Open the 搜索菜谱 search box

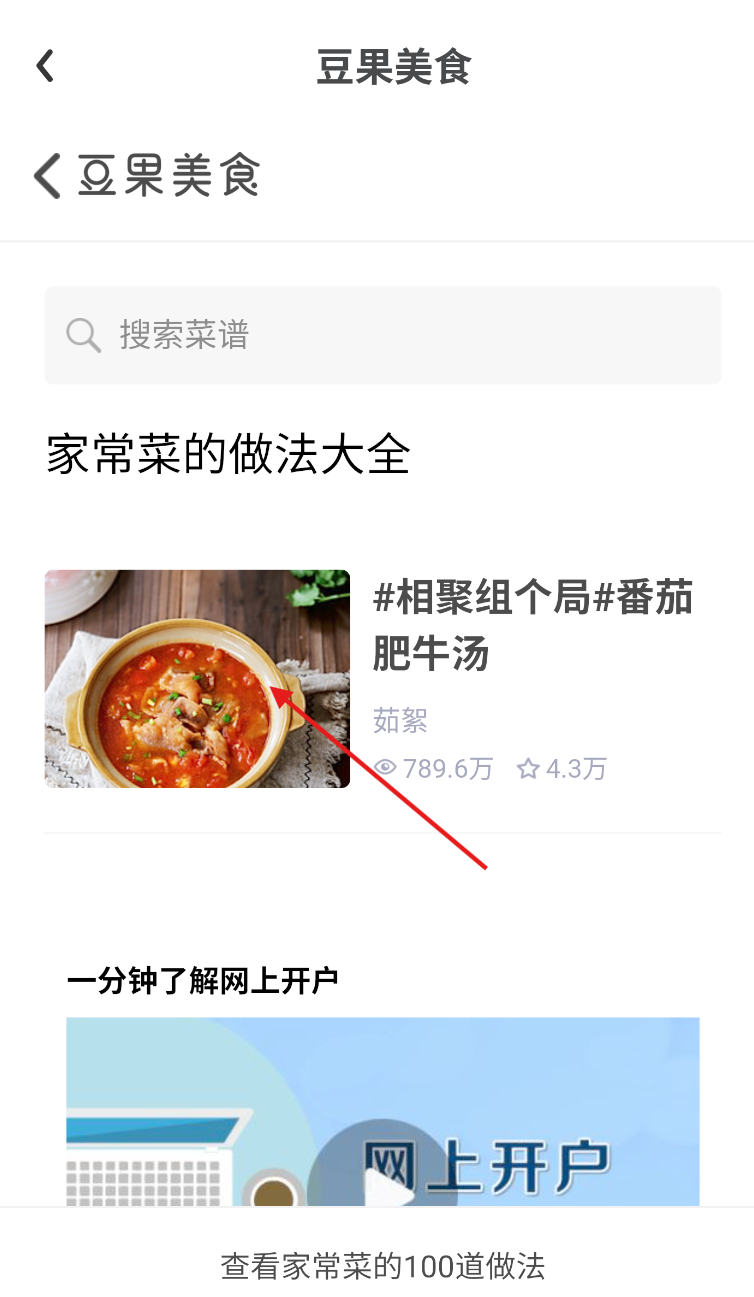coord(382,335)
